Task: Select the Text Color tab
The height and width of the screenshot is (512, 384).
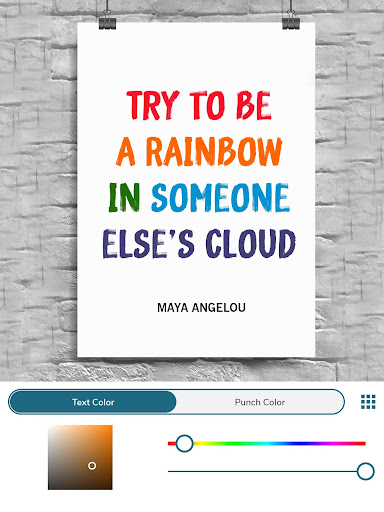Action: click(93, 402)
